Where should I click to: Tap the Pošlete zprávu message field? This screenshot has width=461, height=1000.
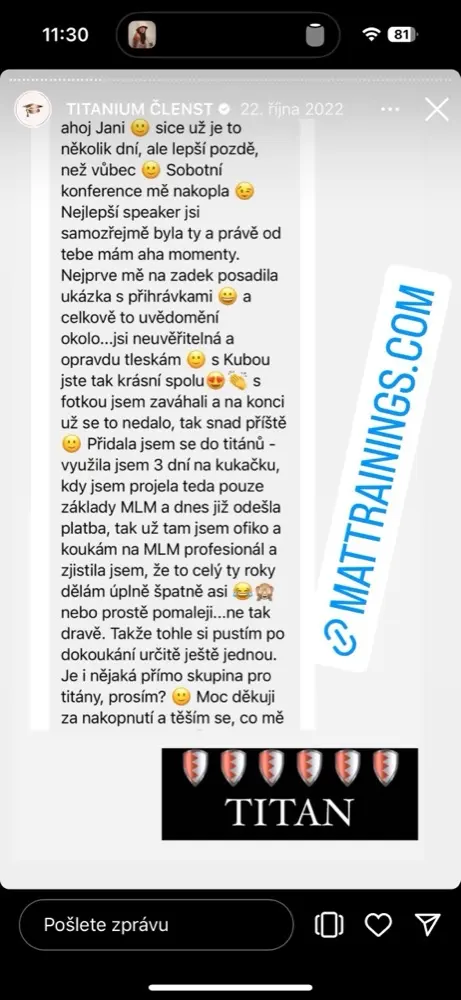click(x=156, y=925)
